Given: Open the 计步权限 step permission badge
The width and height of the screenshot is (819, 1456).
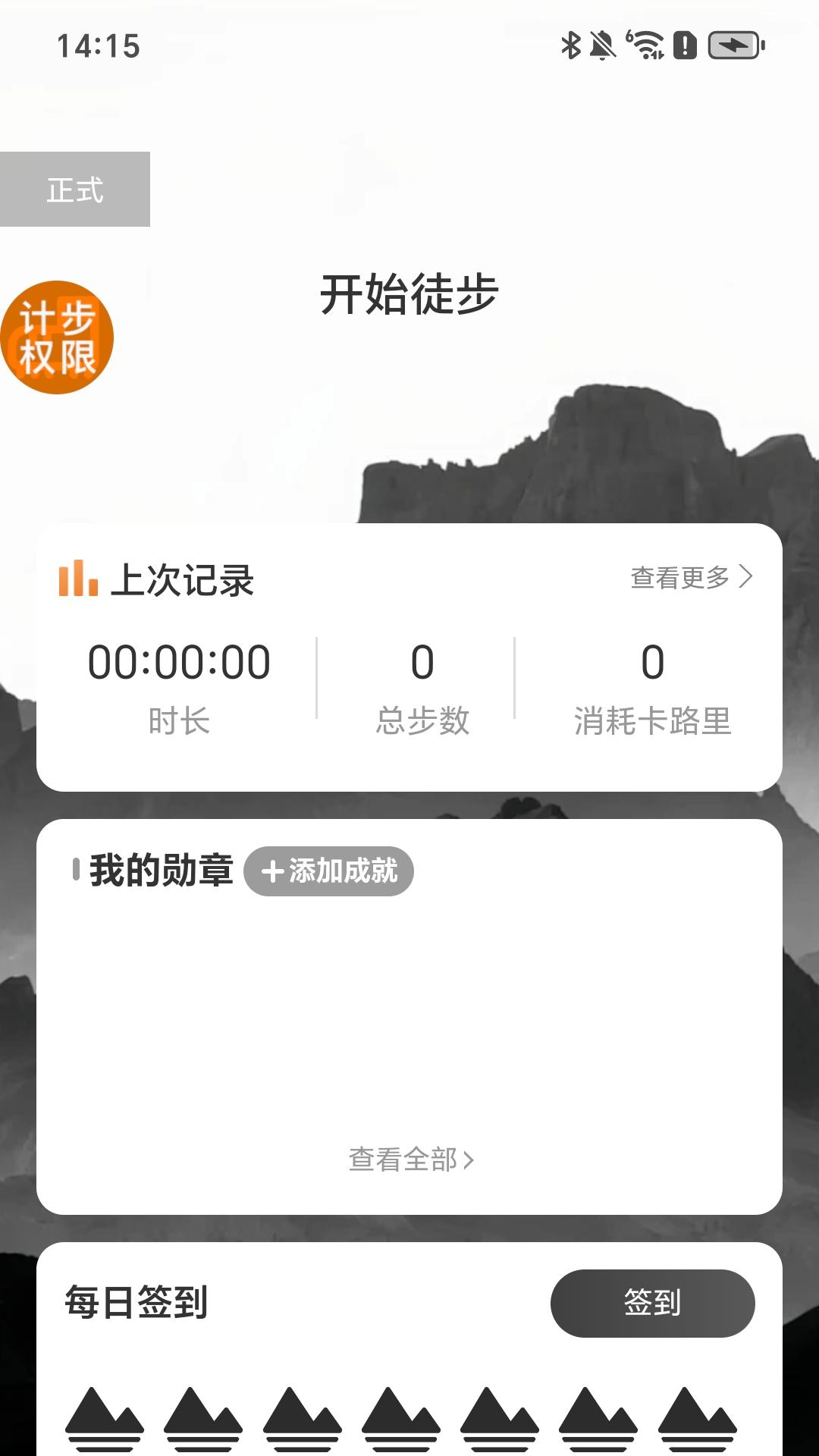Looking at the screenshot, I should click(57, 337).
